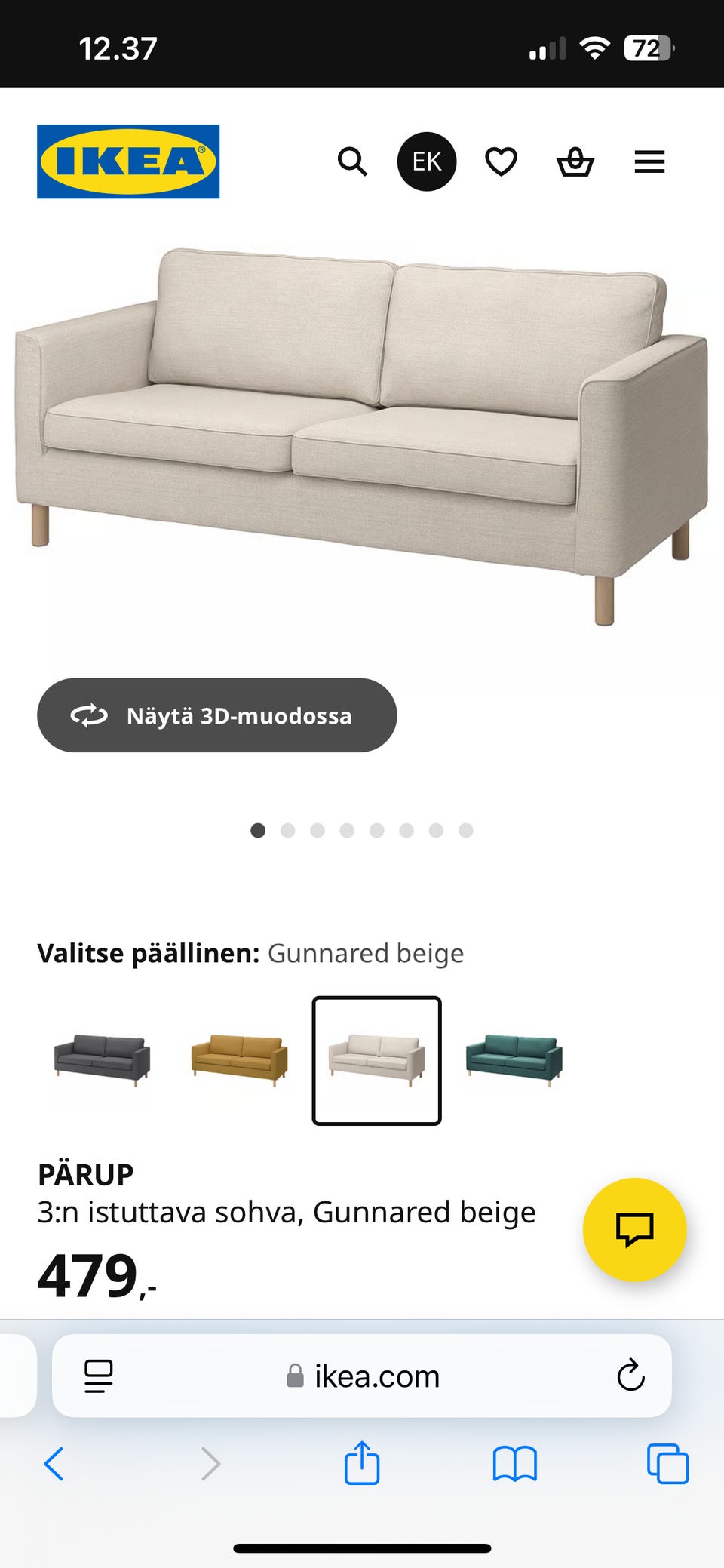Open Safari bookmarks
The height and width of the screenshot is (1568, 724).
(x=514, y=1464)
